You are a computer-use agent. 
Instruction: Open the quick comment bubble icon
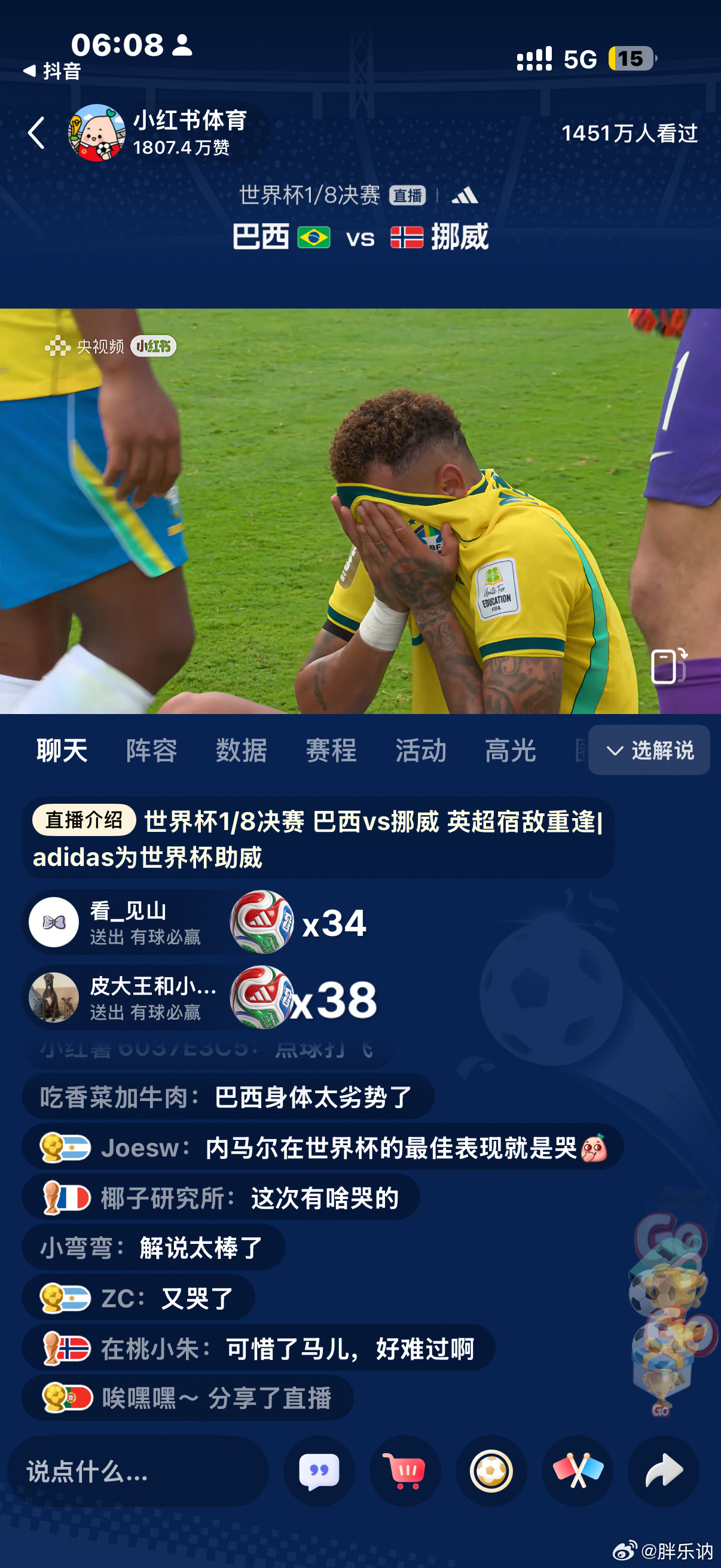pos(319,1471)
